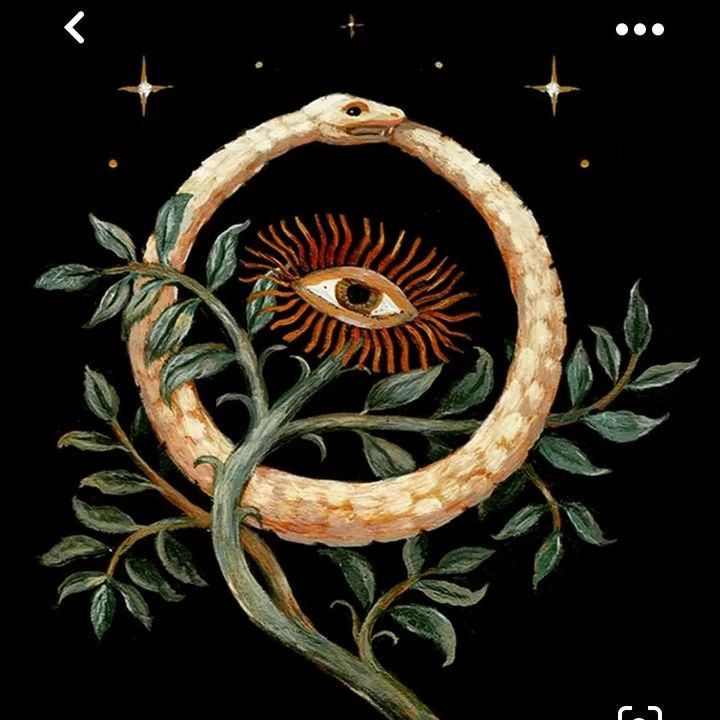The image size is (720, 720).
Task: Open the three-dot overflow menu
Action: coord(640,29)
